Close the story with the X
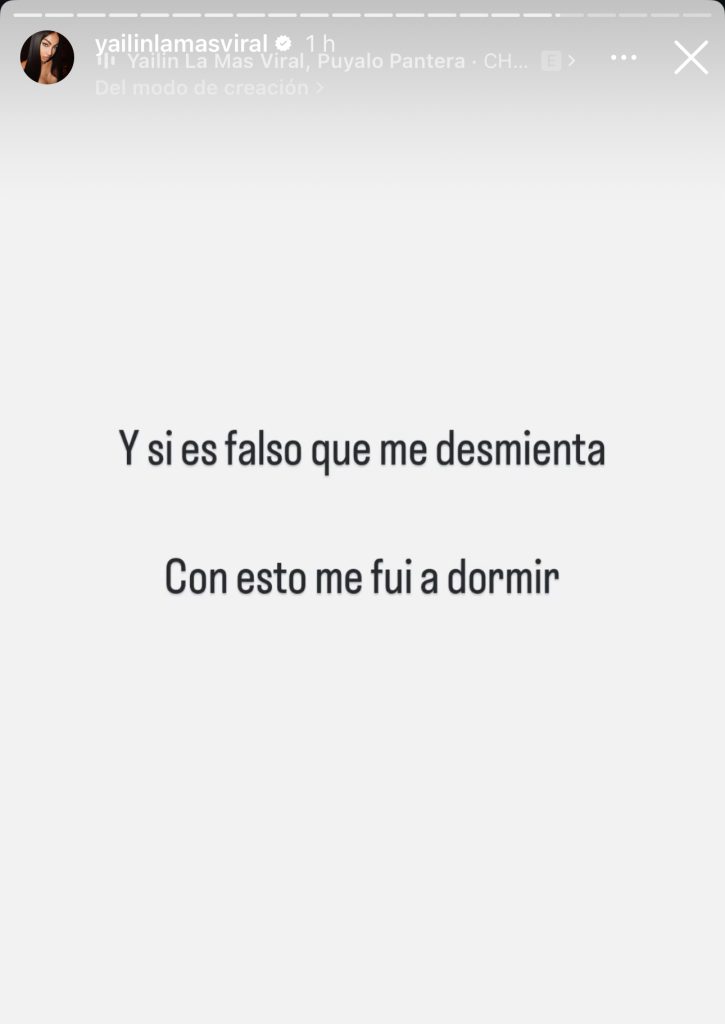The height and width of the screenshot is (1024, 725). pos(690,58)
